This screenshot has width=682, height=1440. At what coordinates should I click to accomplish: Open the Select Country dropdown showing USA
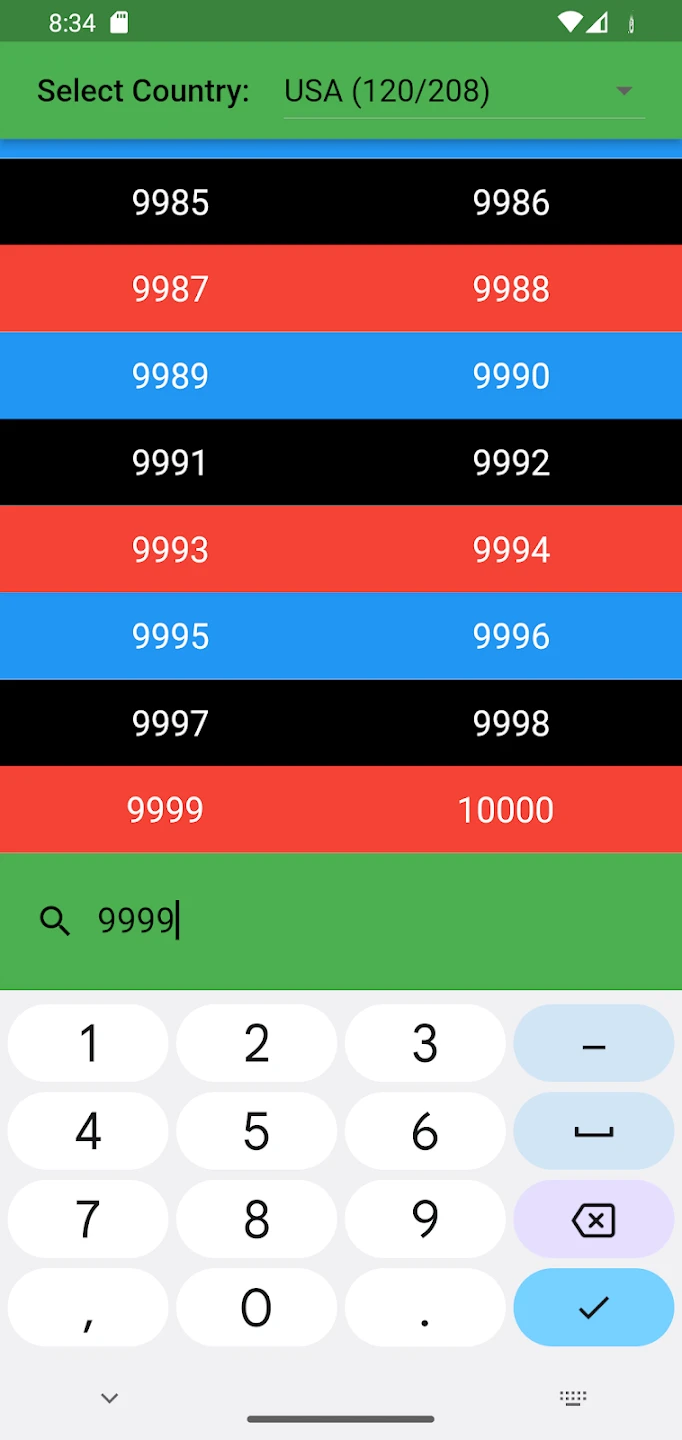tap(463, 91)
